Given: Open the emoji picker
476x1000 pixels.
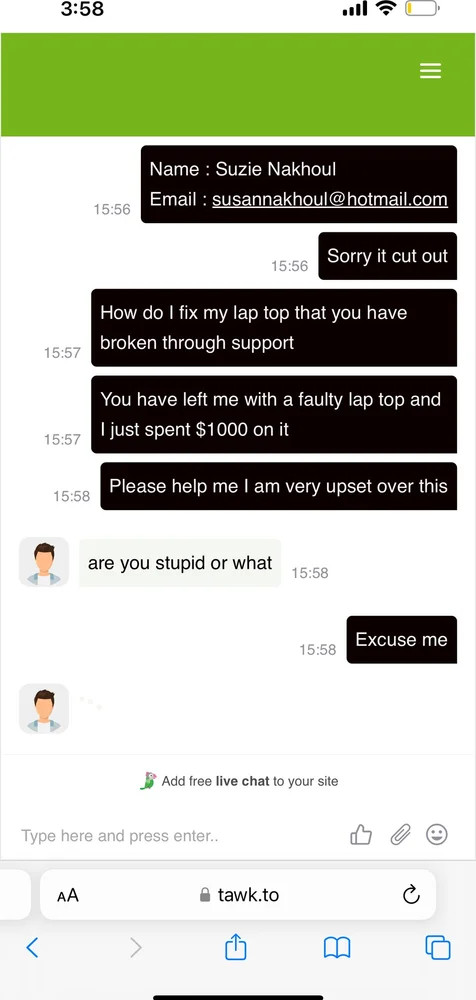Looking at the screenshot, I should [437, 834].
